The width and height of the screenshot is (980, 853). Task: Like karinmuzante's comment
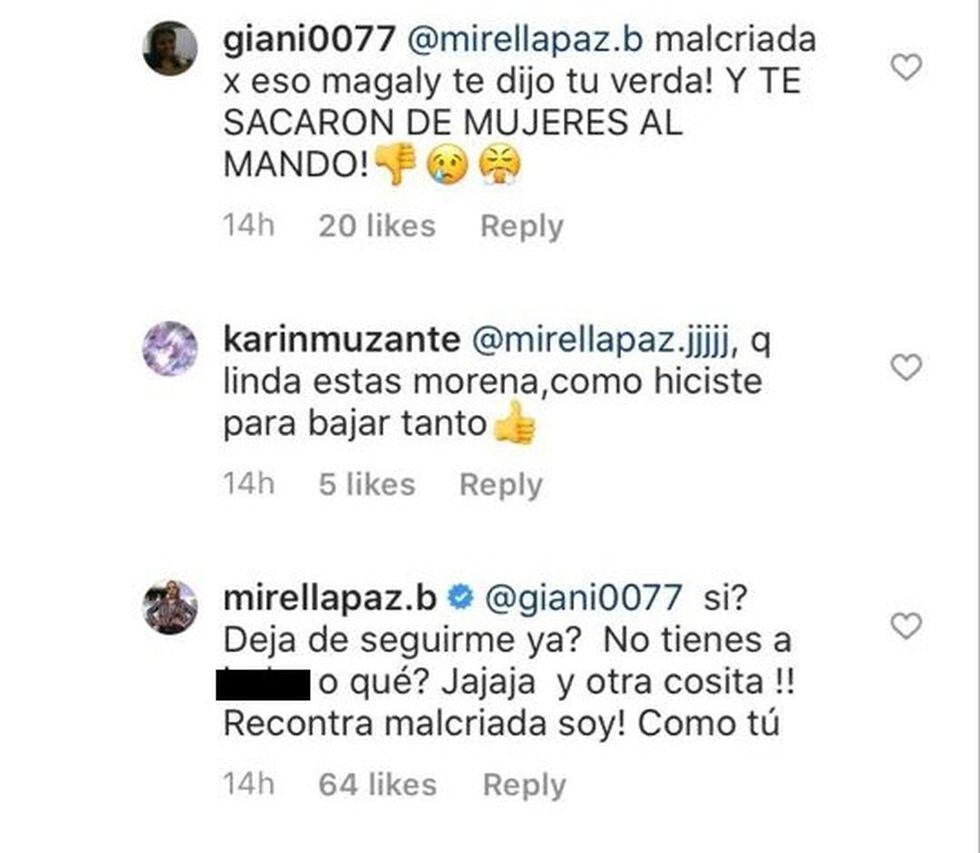(905, 368)
